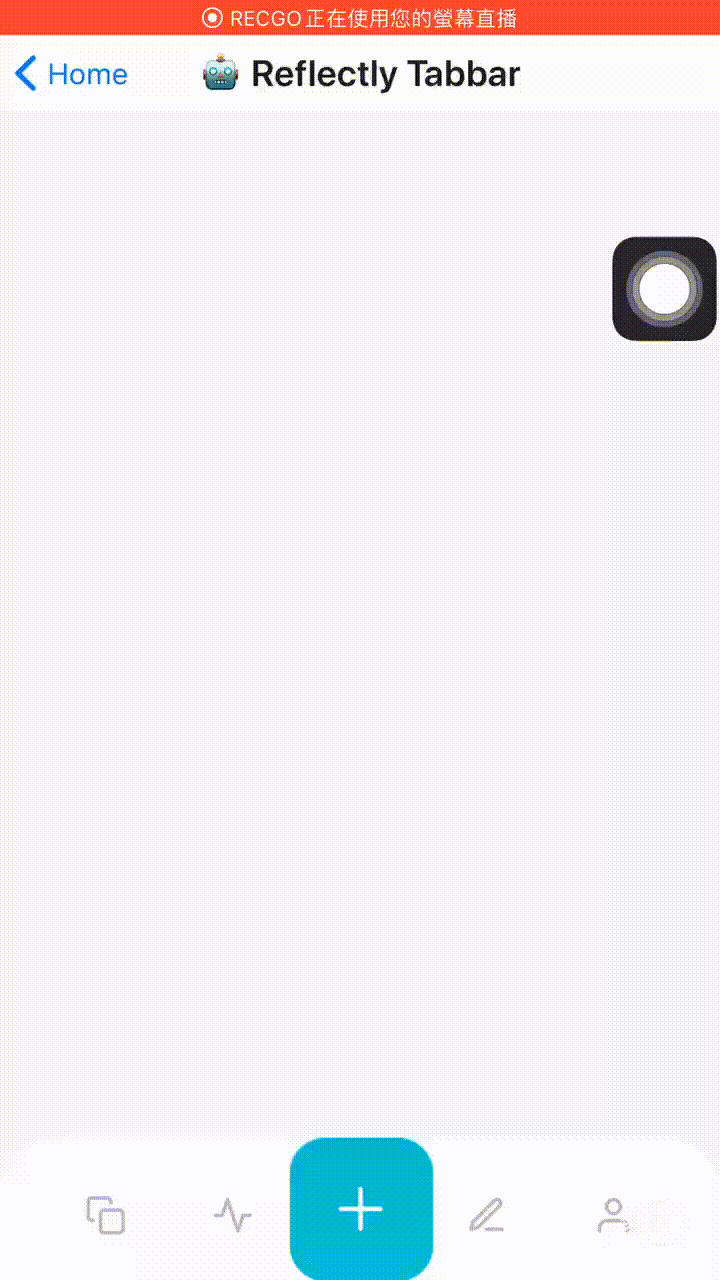
Task: Tap the recording indicator icon in the status bar
Action: pos(215,17)
